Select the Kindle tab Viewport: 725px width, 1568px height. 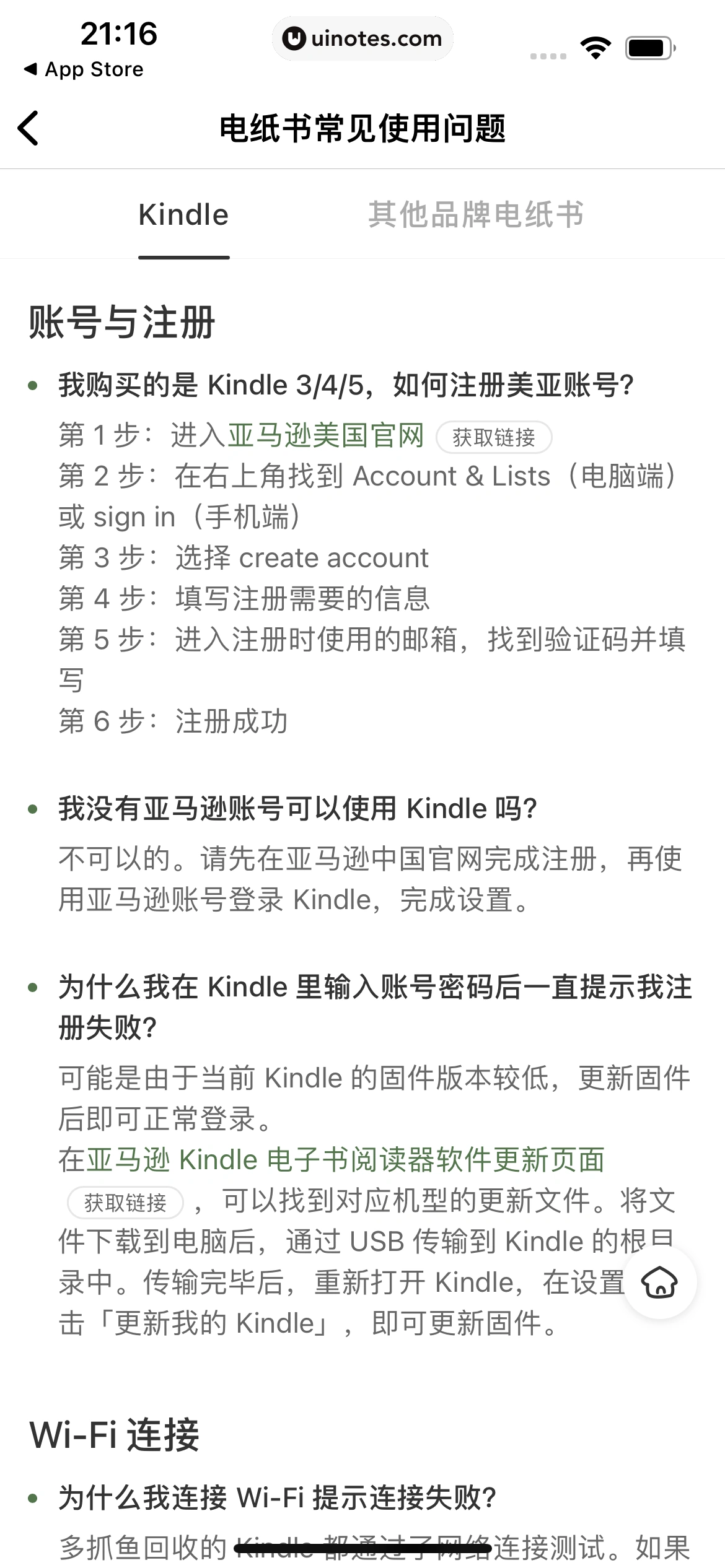click(x=183, y=215)
